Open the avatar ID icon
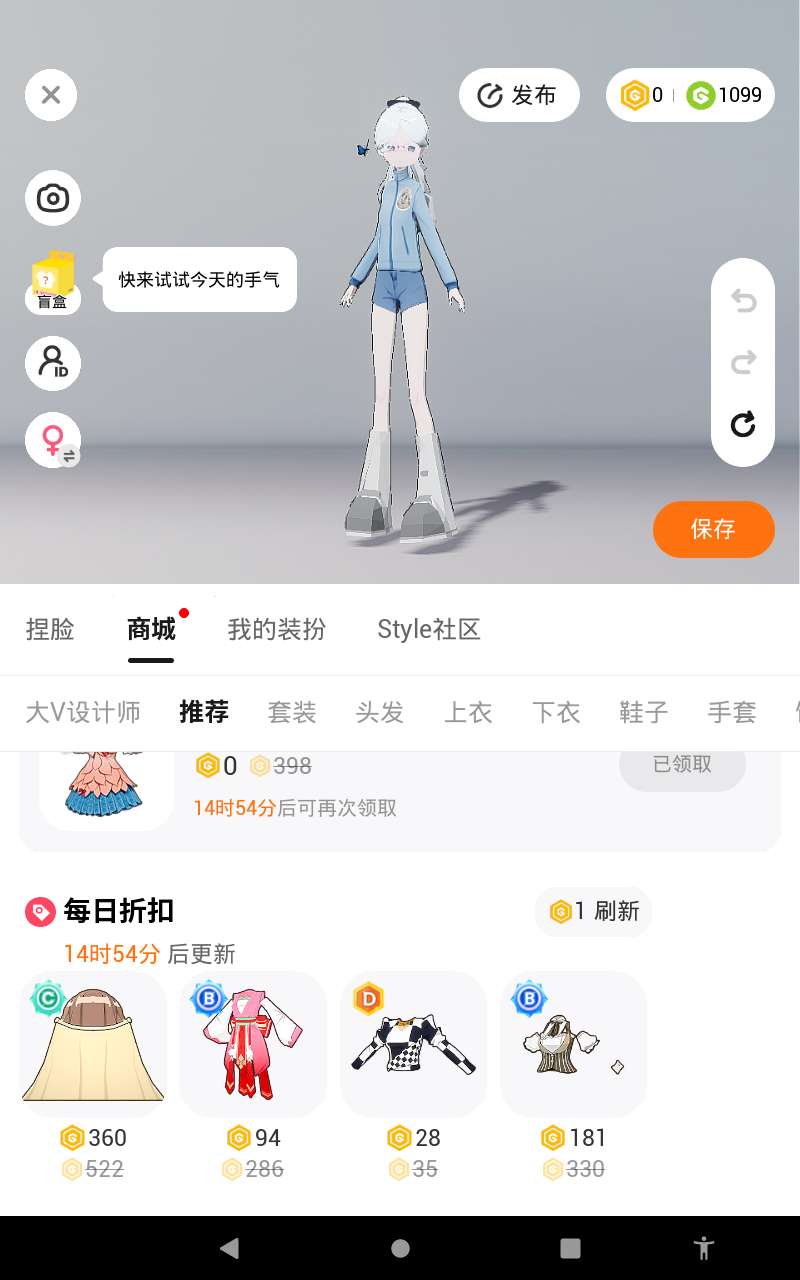Image resolution: width=800 pixels, height=1280 pixels. 52,363
